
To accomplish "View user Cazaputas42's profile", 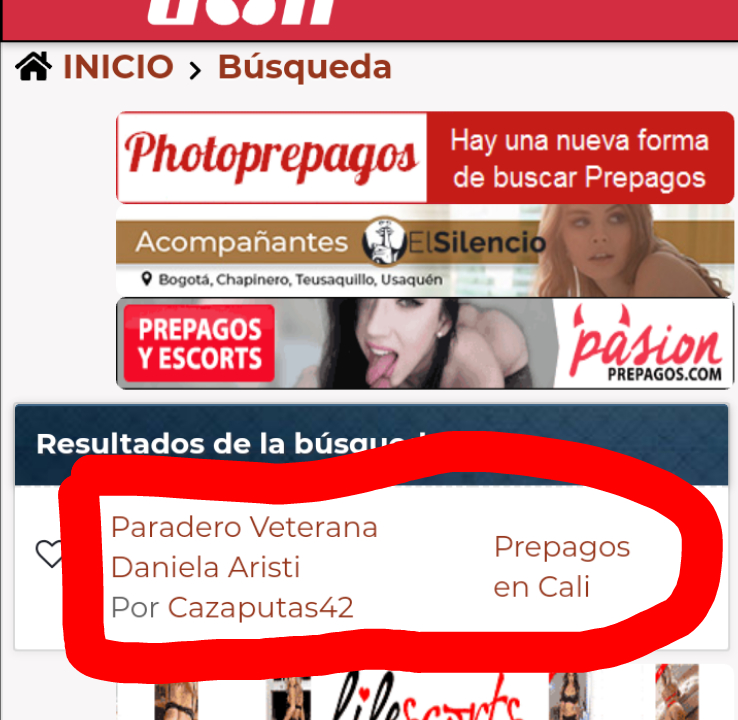I will coord(260,607).
